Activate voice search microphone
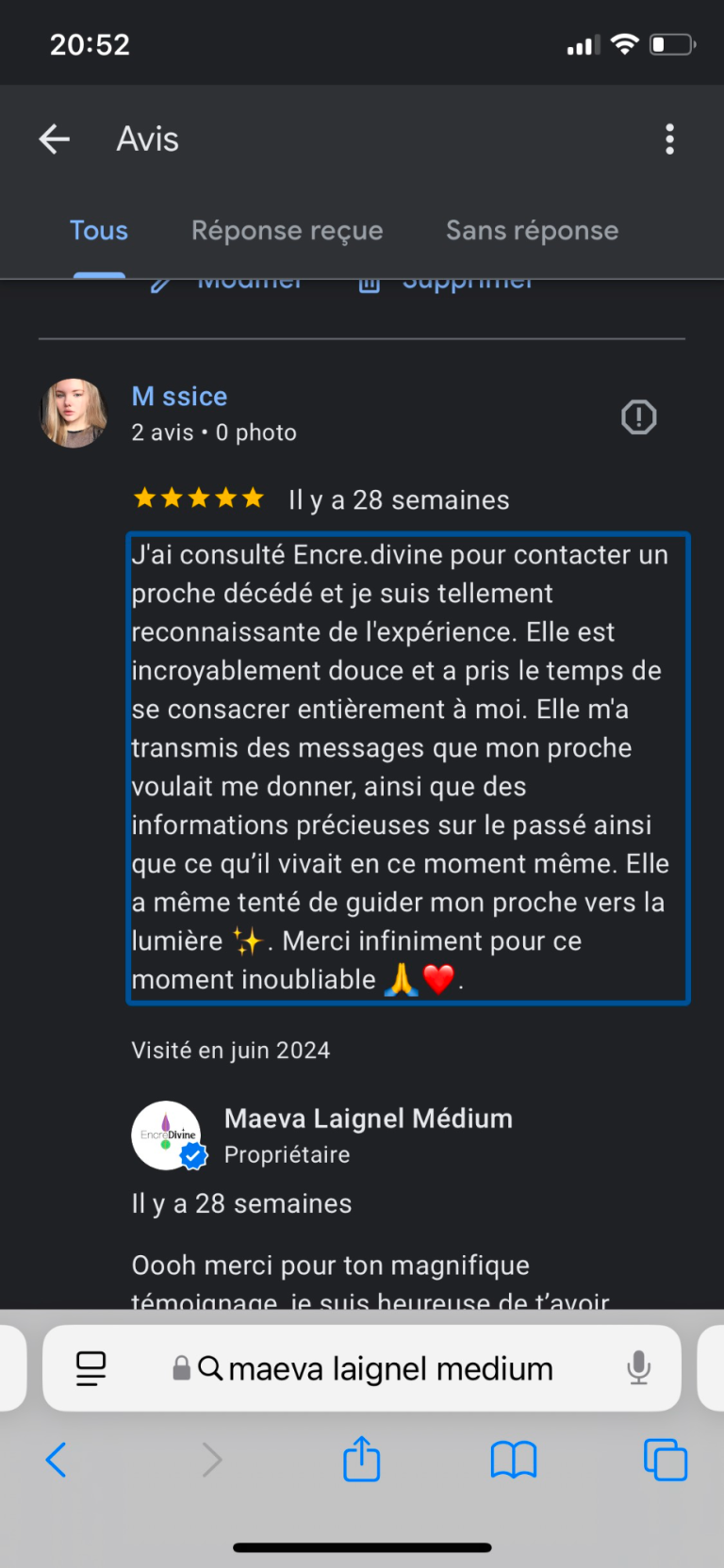724x1568 pixels. click(638, 1368)
